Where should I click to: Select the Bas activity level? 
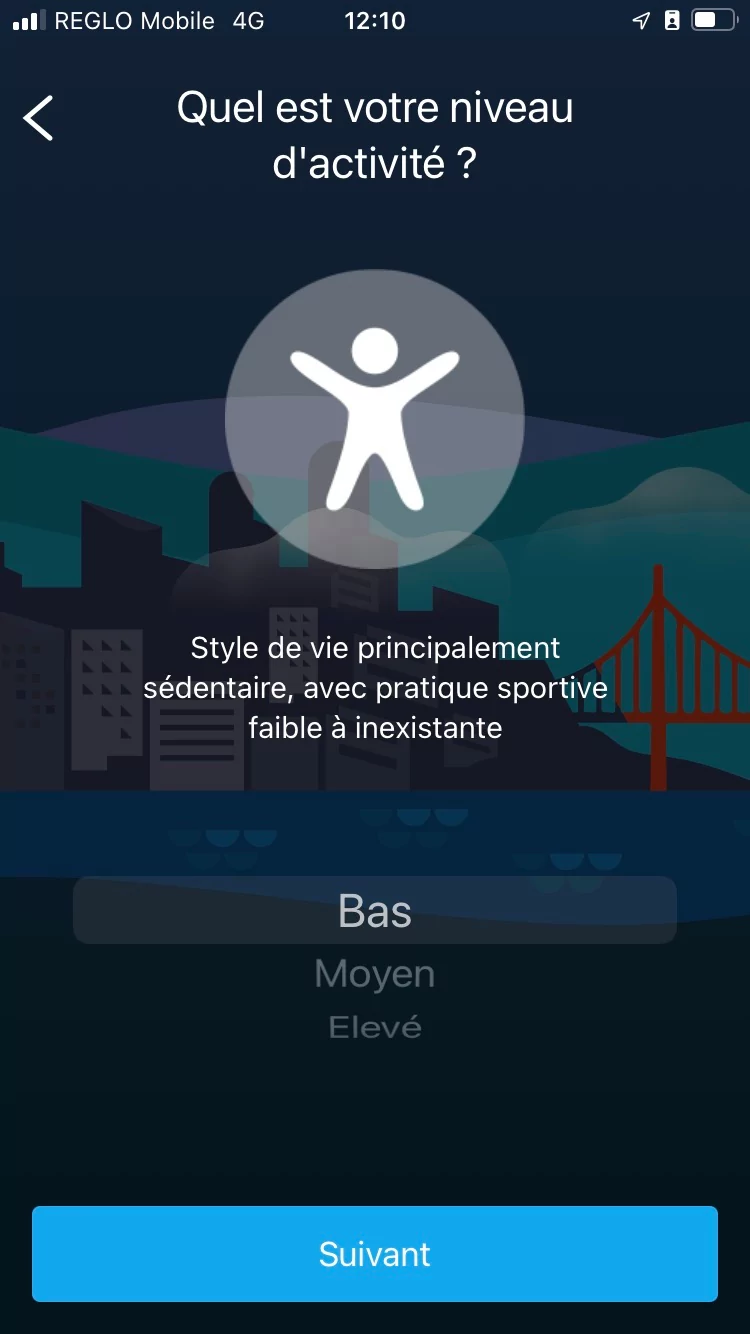point(375,911)
